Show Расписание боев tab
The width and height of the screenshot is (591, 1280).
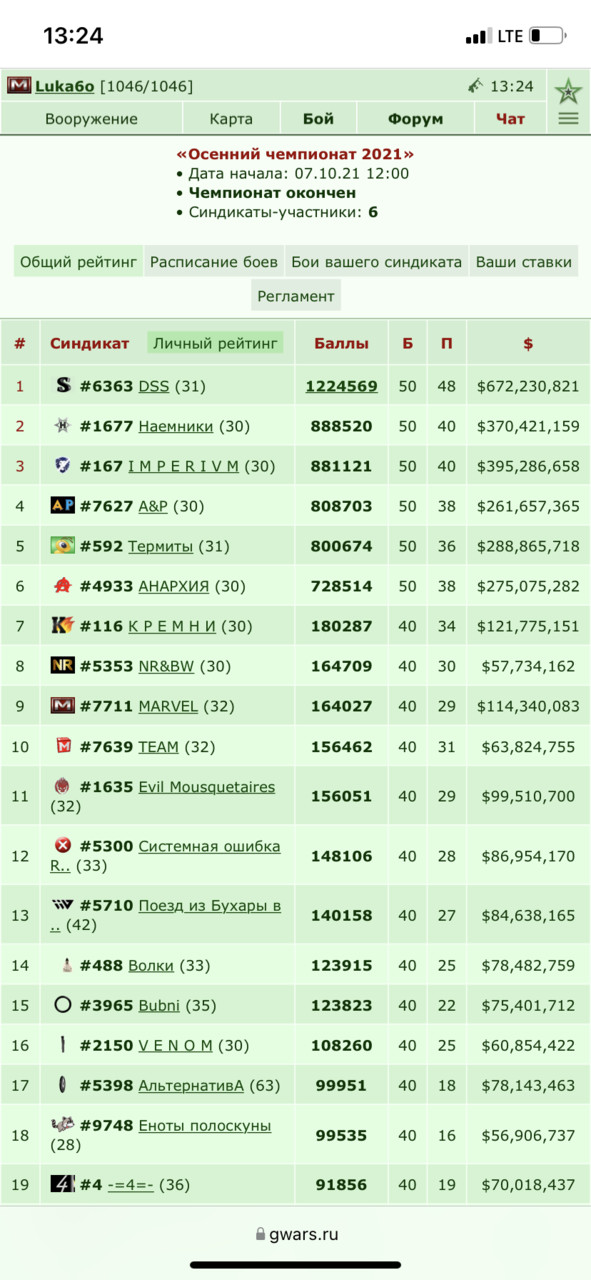click(x=214, y=262)
